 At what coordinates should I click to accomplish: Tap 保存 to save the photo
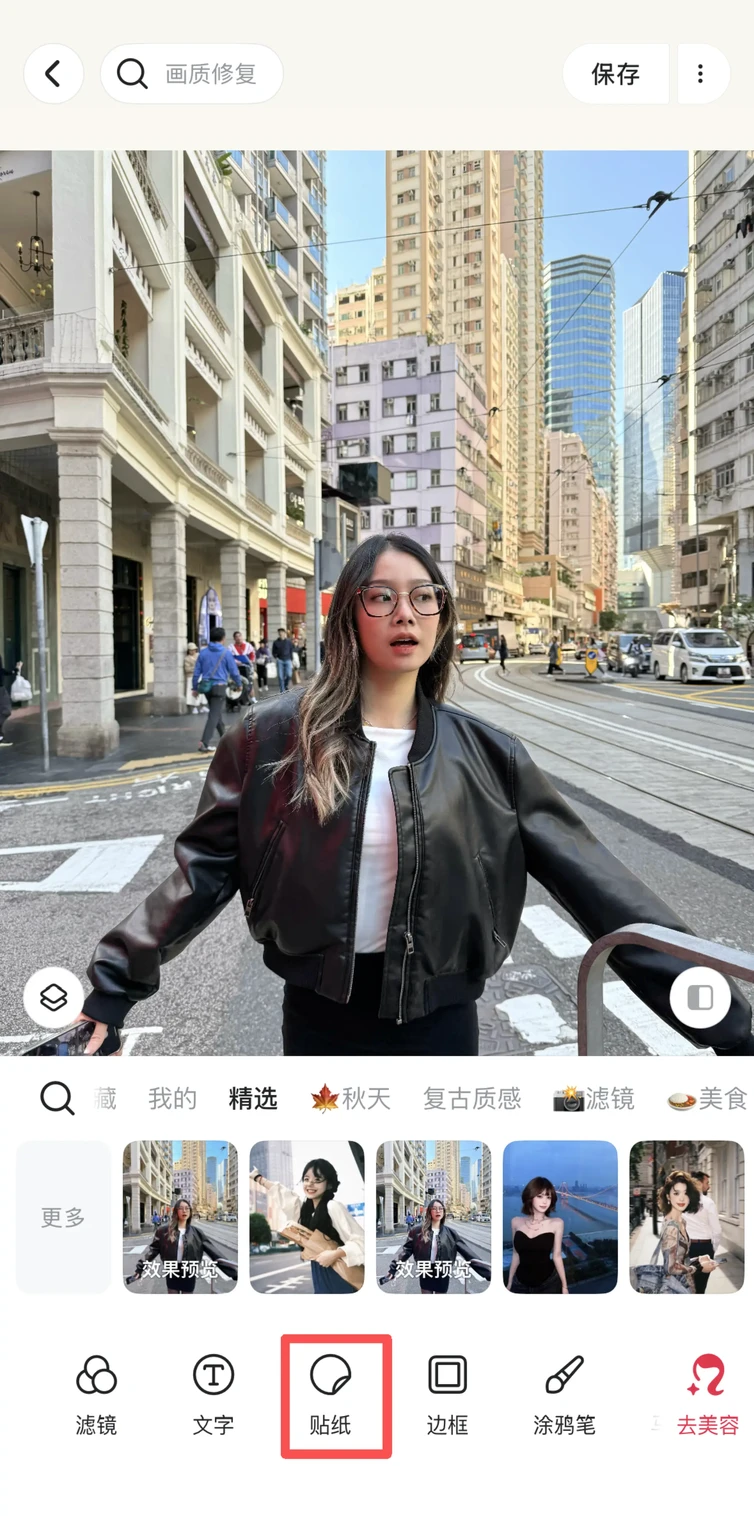615,74
